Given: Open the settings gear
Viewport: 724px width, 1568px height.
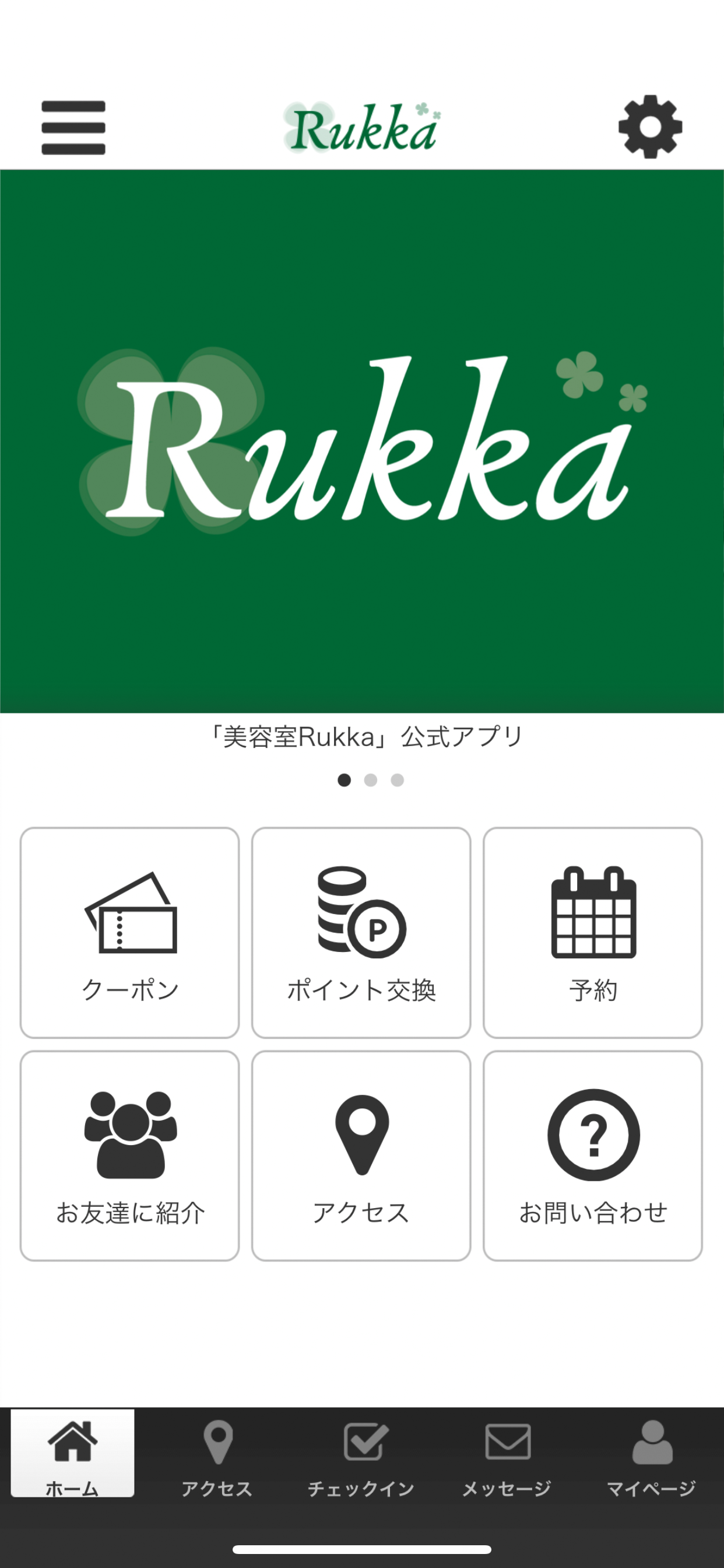Looking at the screenshot, I should point(651,127).
